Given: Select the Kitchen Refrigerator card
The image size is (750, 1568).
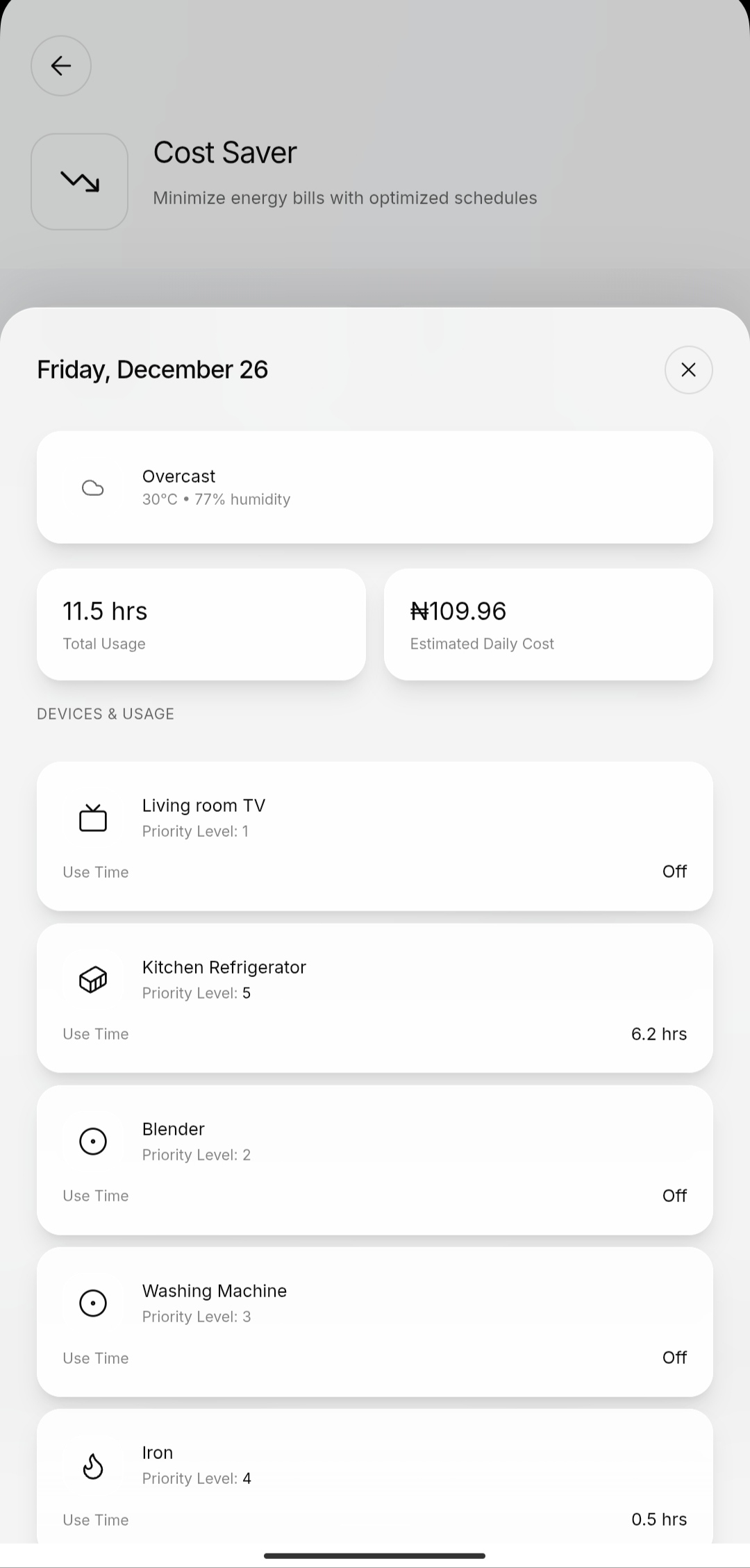Looking at the screenshot, I should (x=375, y=998).
